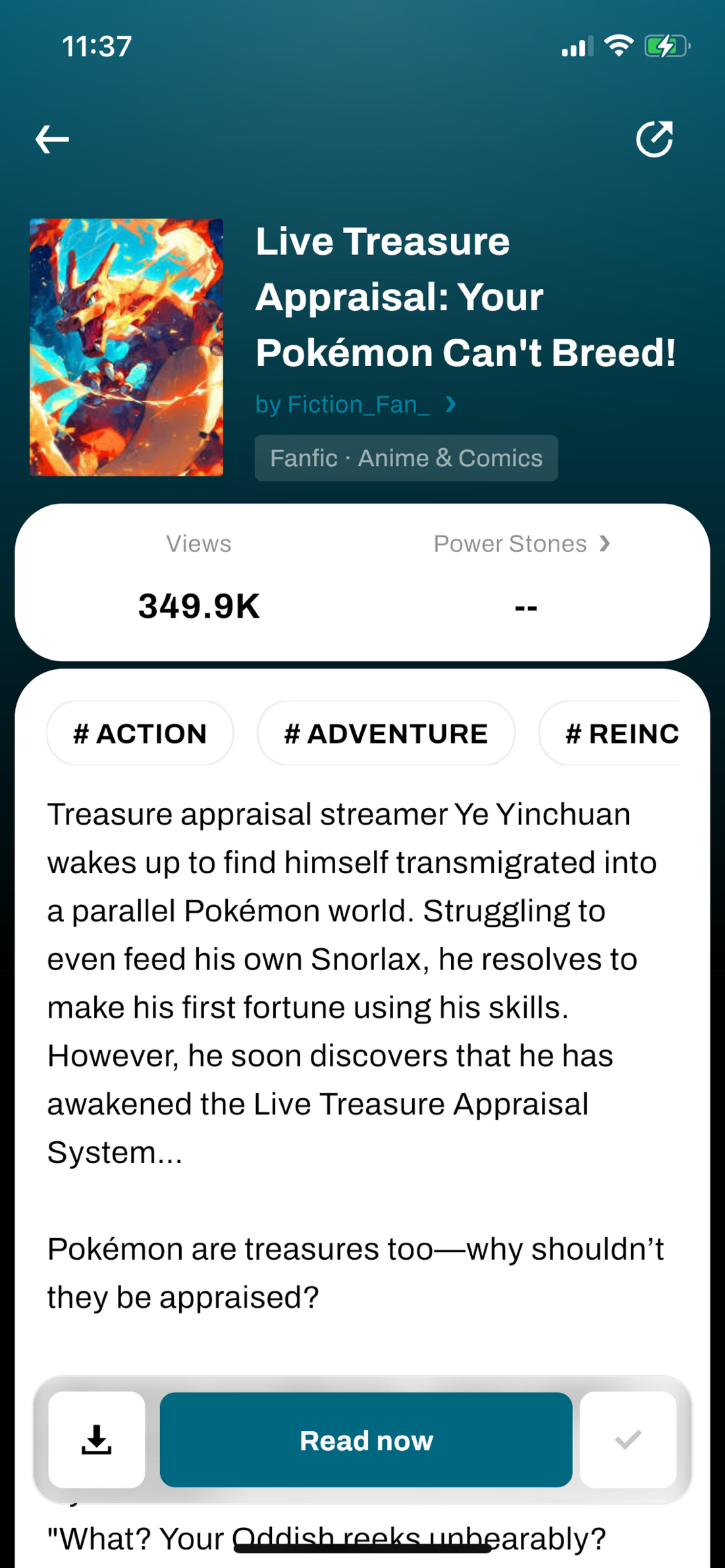Open the Power Stones details

coord(522,544)
